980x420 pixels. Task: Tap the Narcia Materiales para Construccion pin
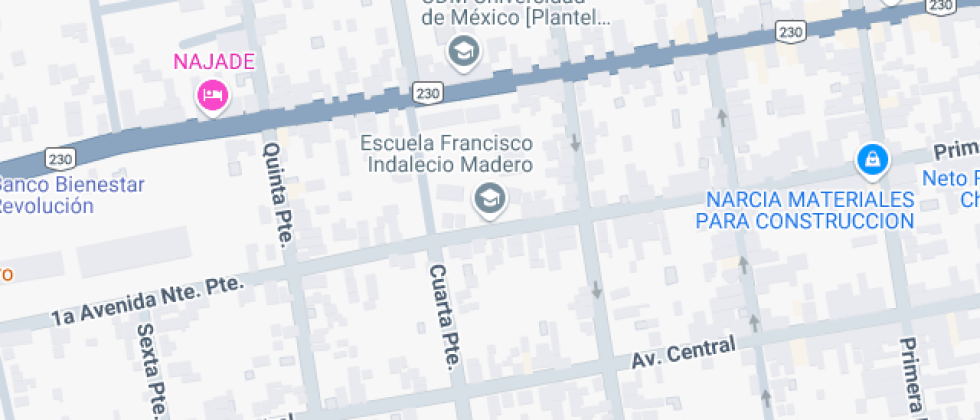[872, 160]
